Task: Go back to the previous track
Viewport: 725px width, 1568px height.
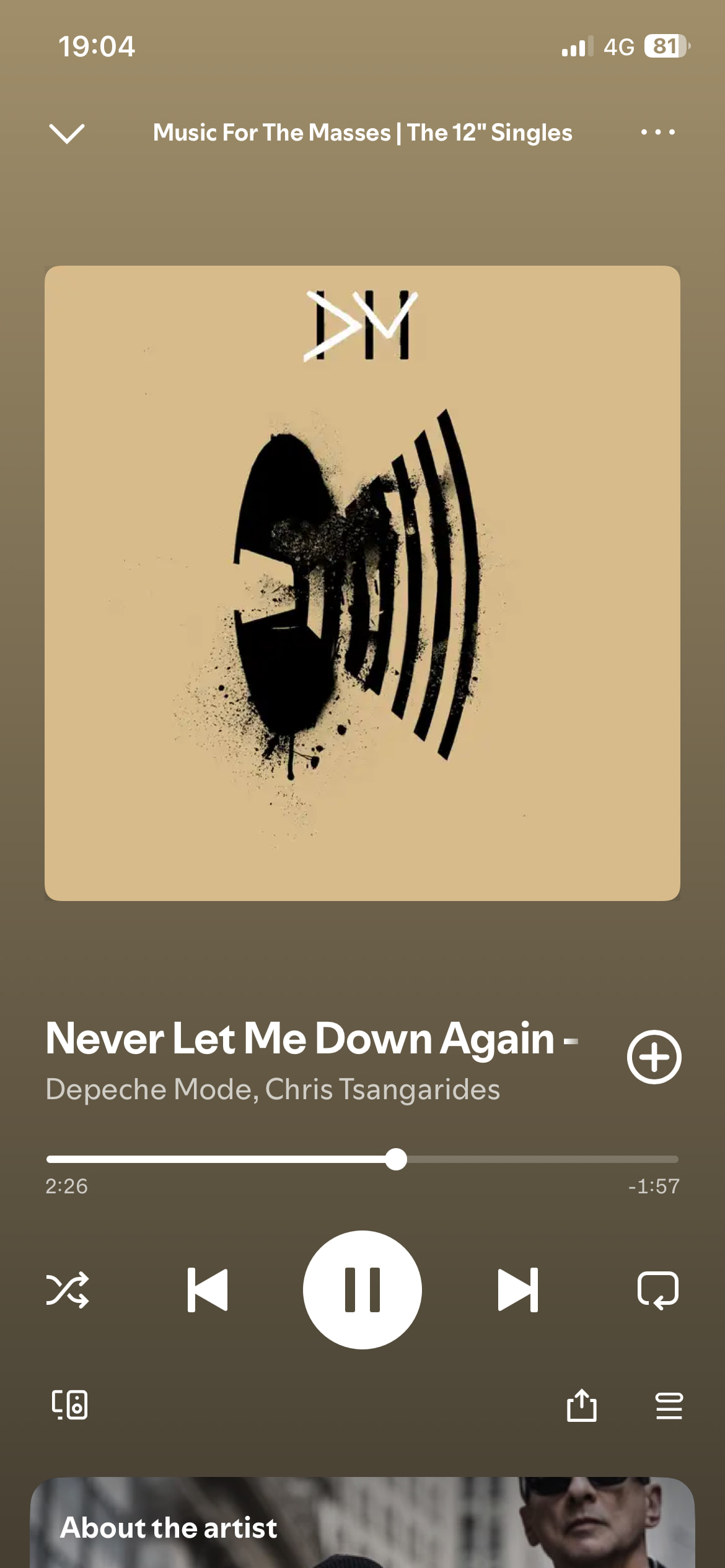Action: coord(208,1290)
